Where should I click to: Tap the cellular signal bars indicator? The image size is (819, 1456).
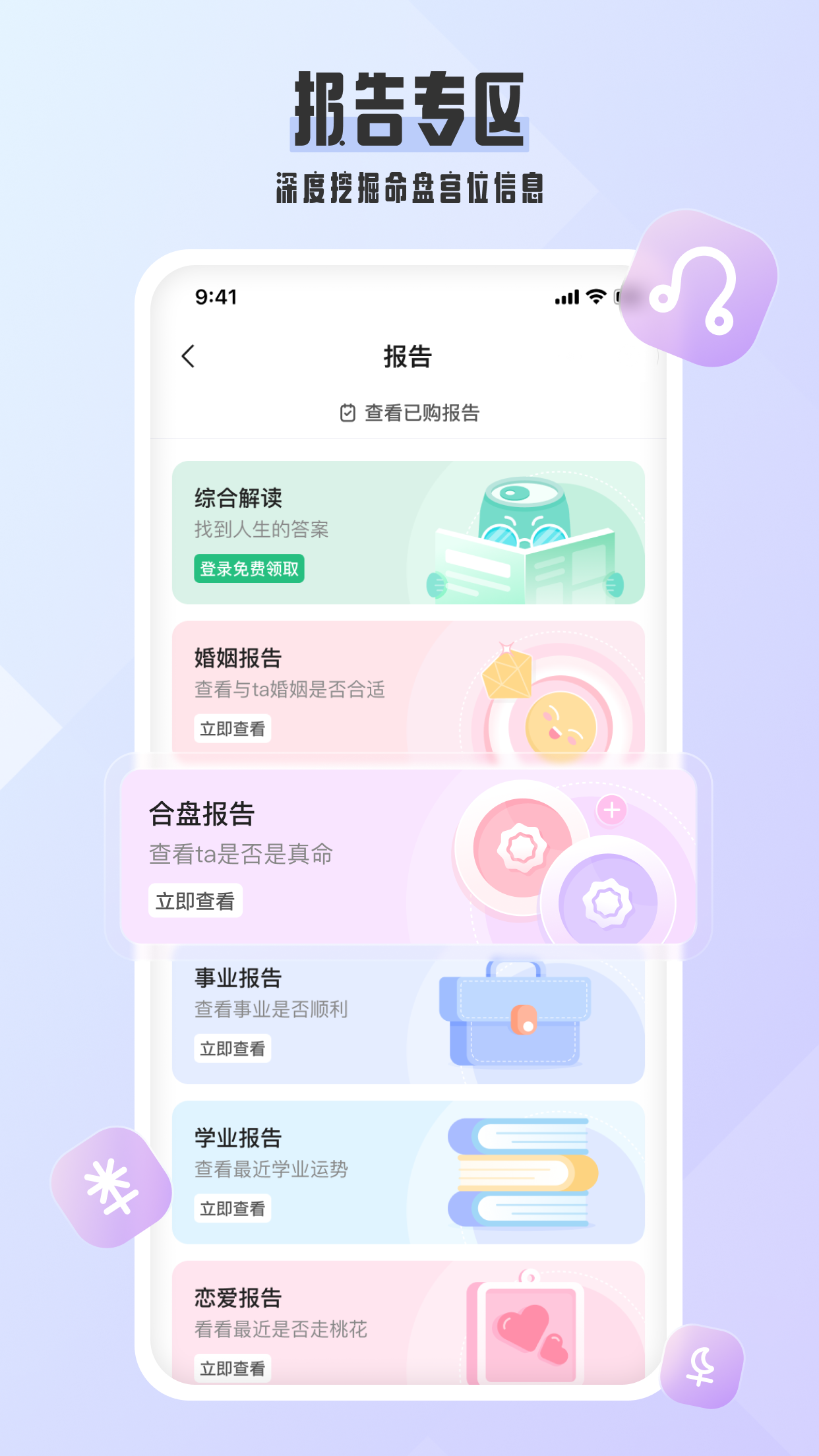click(x=567, y=297)
